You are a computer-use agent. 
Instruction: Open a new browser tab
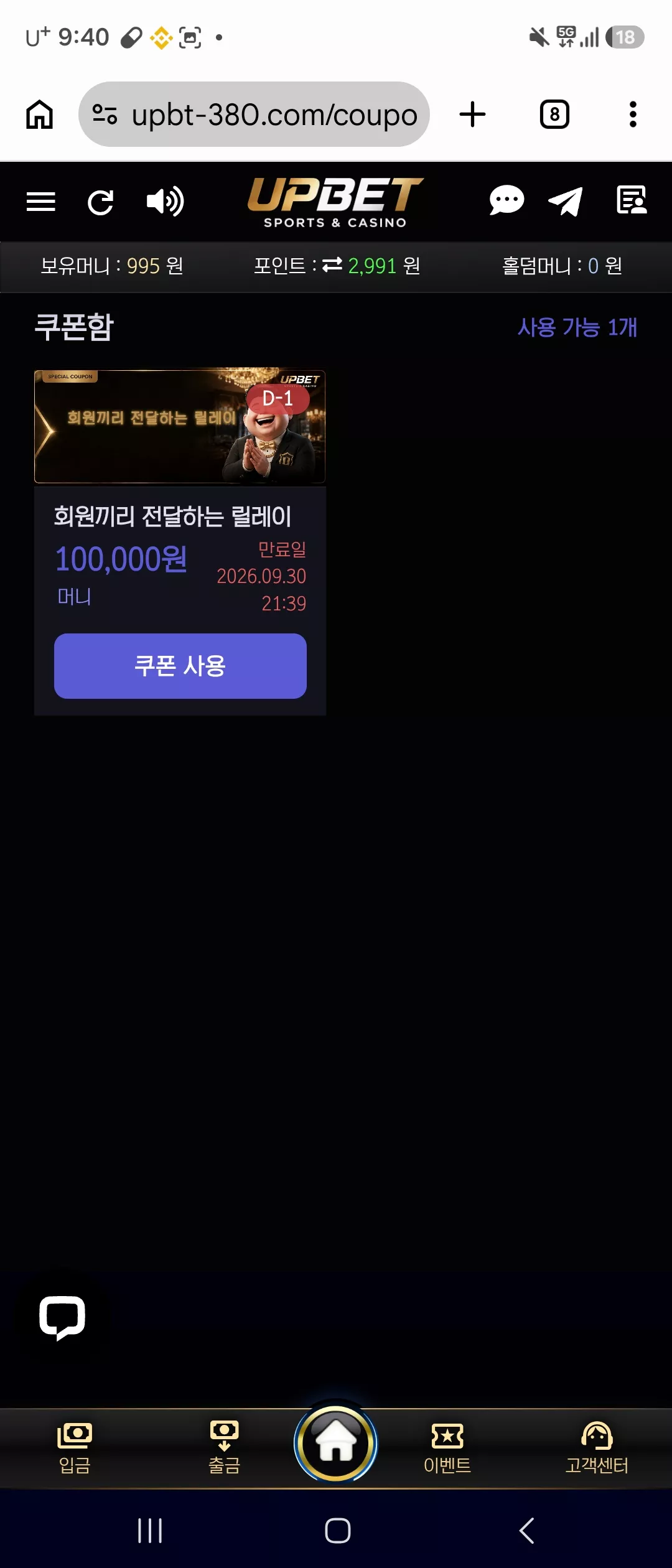472,114
